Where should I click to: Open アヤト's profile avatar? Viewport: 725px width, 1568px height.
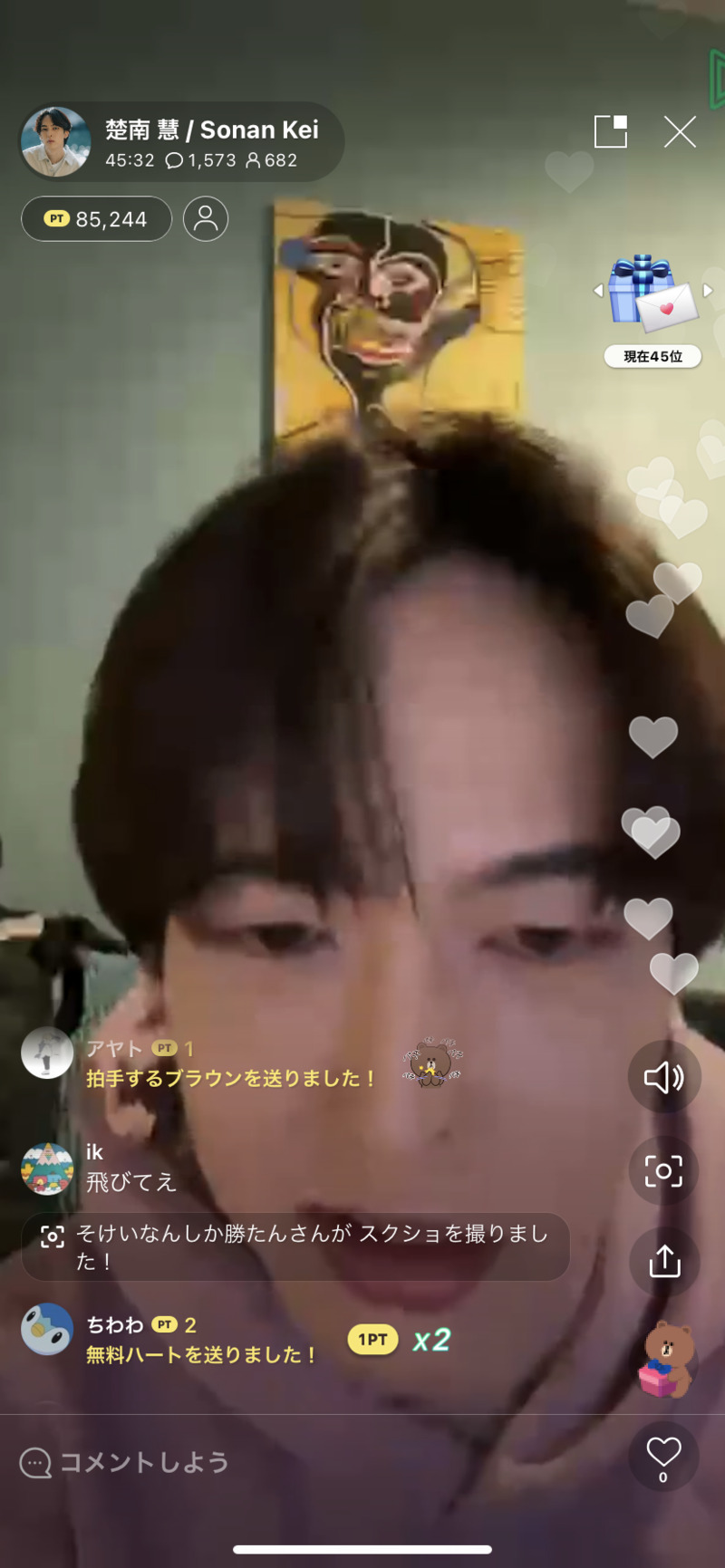47,1053
